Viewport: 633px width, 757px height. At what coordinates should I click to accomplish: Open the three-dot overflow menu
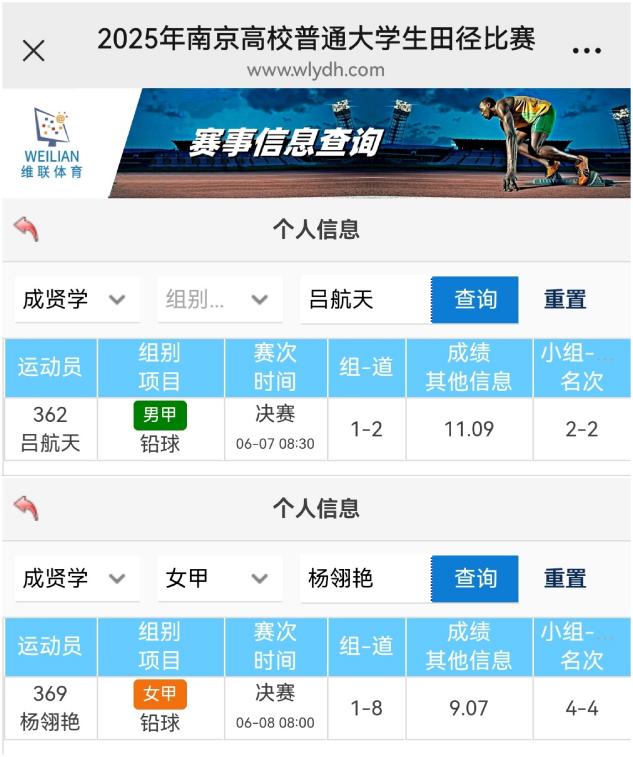(x=586, y=51)
